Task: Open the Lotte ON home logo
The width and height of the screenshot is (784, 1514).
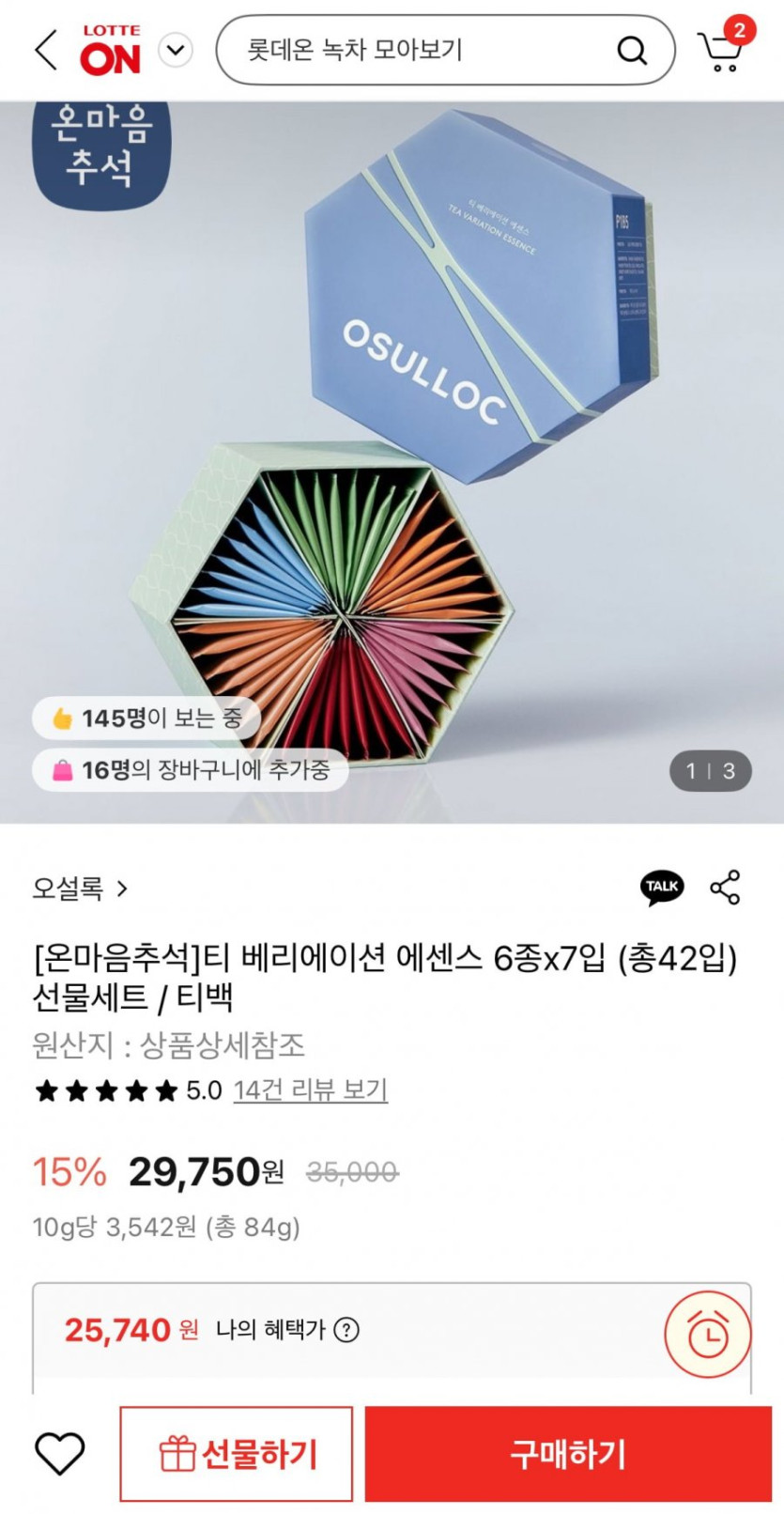Action: click(110, 51)
